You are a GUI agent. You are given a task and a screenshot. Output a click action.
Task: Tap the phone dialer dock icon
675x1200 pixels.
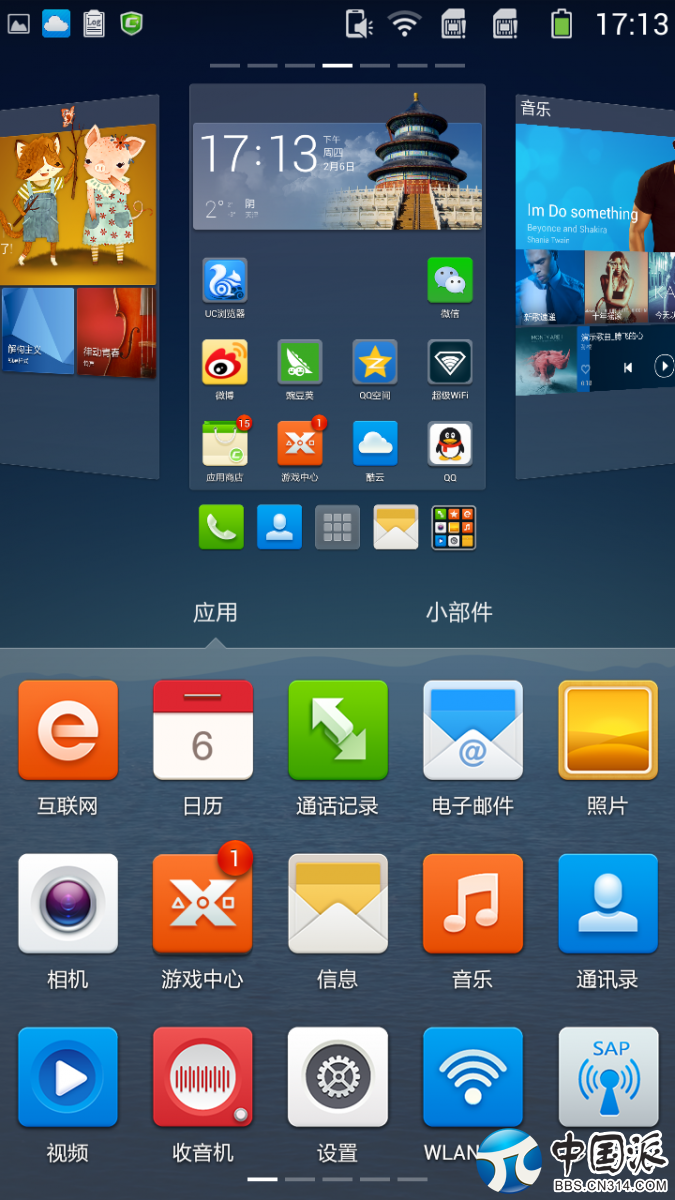pos(221,527)
